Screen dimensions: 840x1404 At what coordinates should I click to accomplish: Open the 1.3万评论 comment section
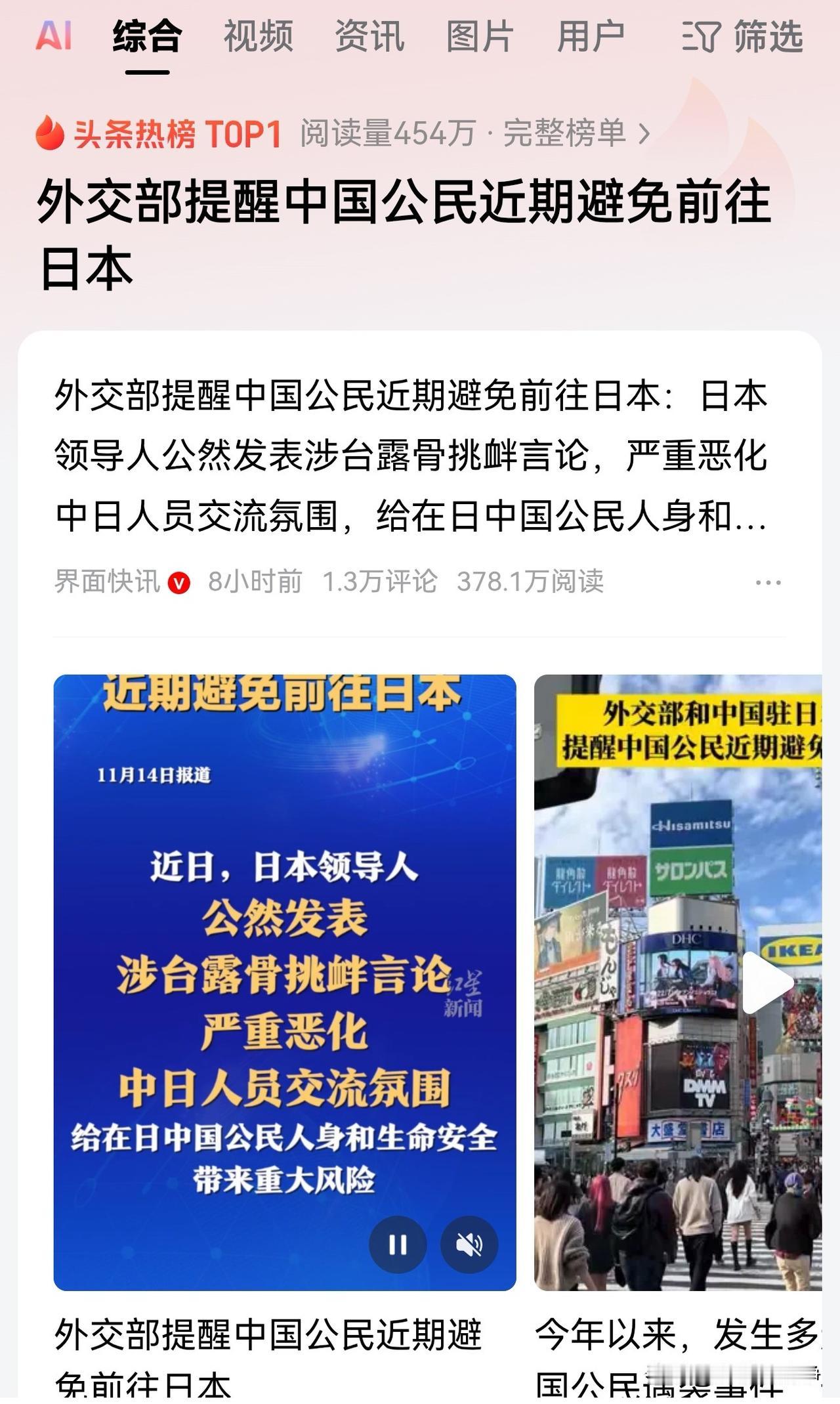coord(381,580)
